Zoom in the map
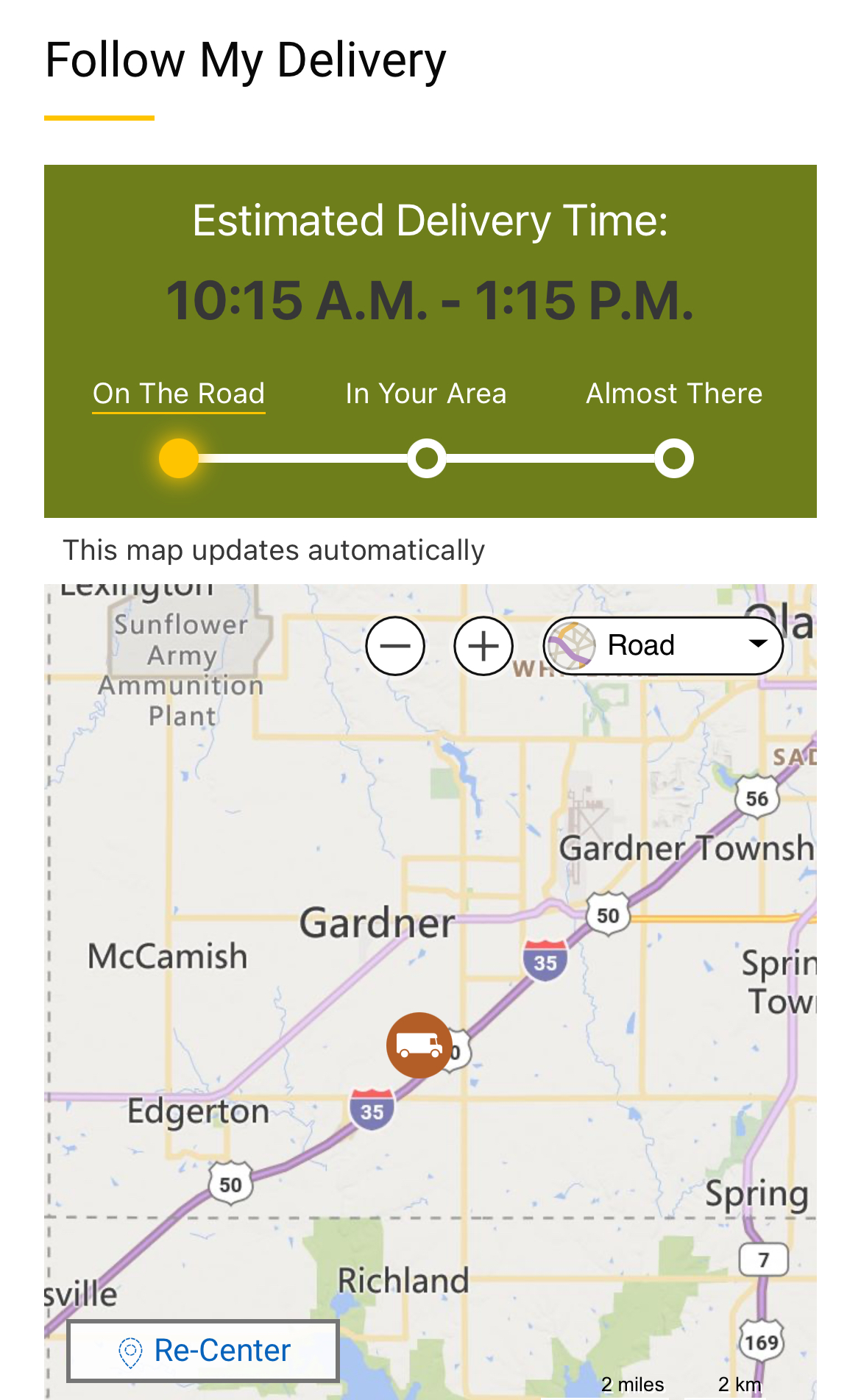861x1400 pixels. tap(483, 646)
